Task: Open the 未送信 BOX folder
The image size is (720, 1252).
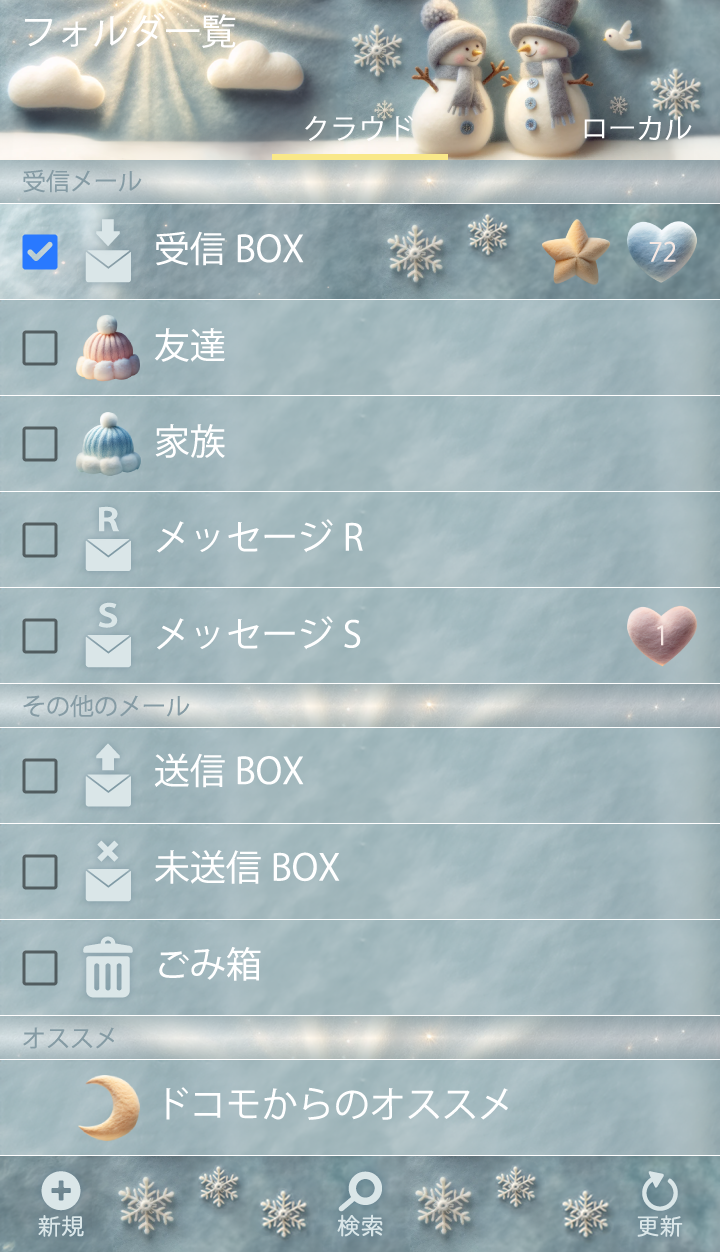Action: tap(247, 868)
